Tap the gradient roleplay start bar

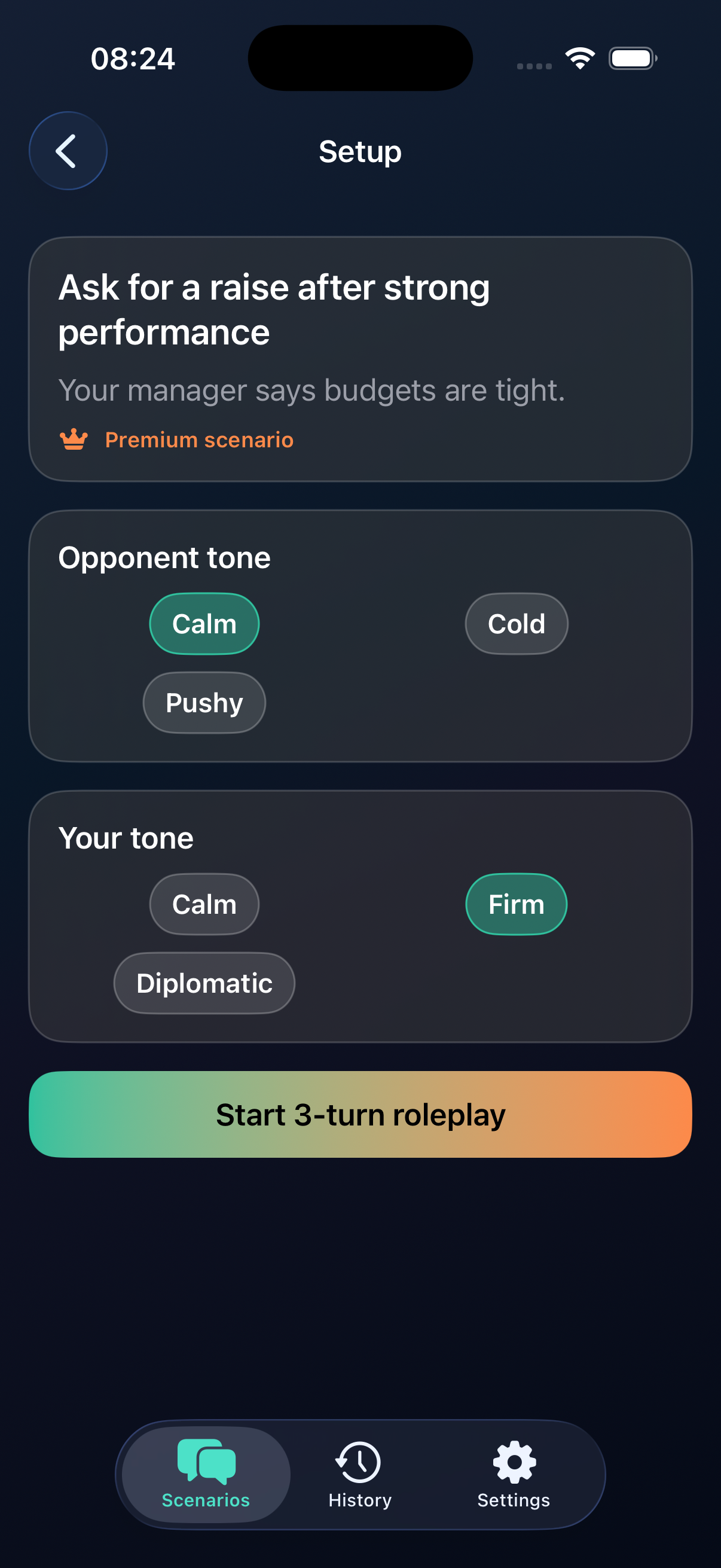pos(360,1115)
